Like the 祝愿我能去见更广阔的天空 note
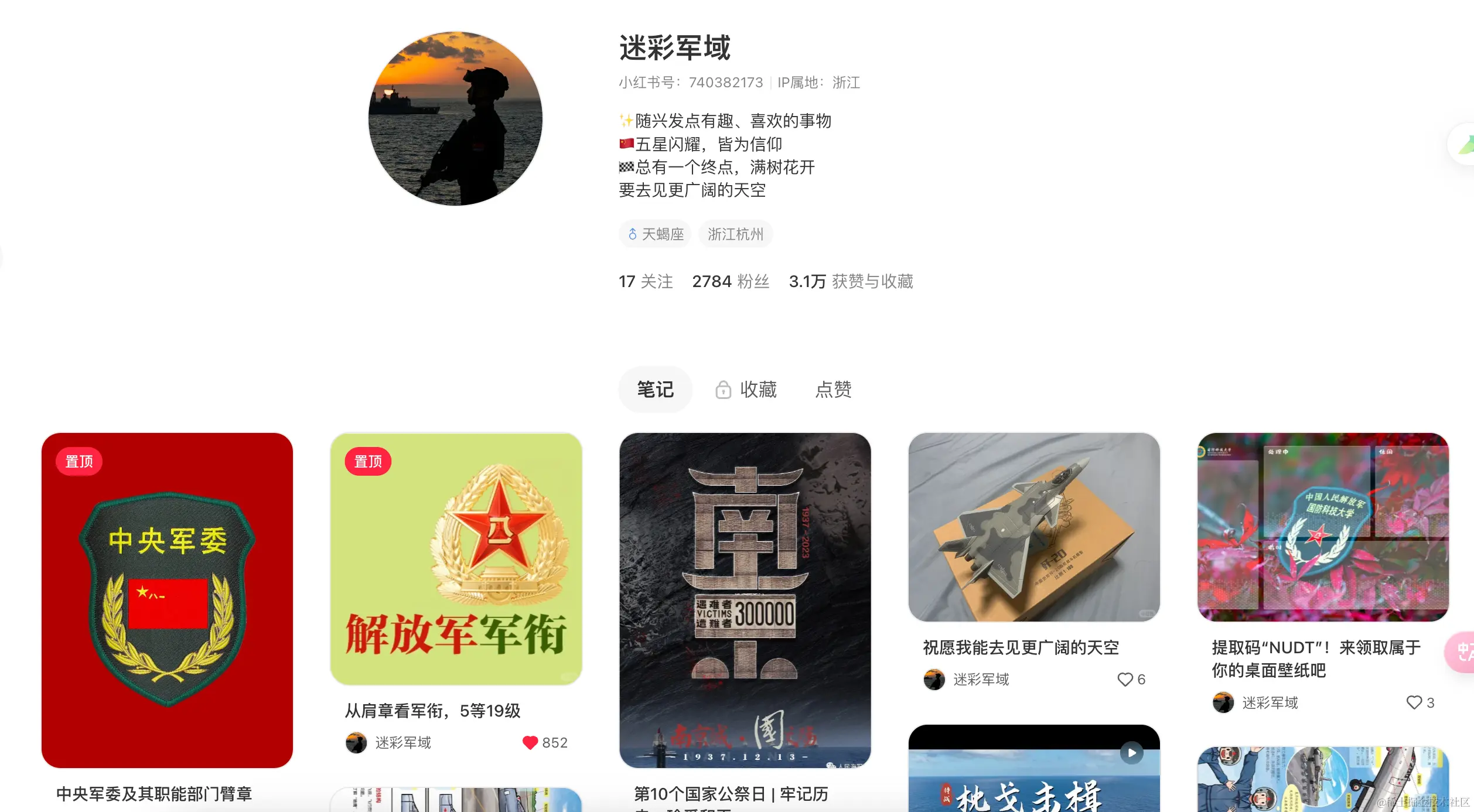1474x812 pixels. point(1125,680)
